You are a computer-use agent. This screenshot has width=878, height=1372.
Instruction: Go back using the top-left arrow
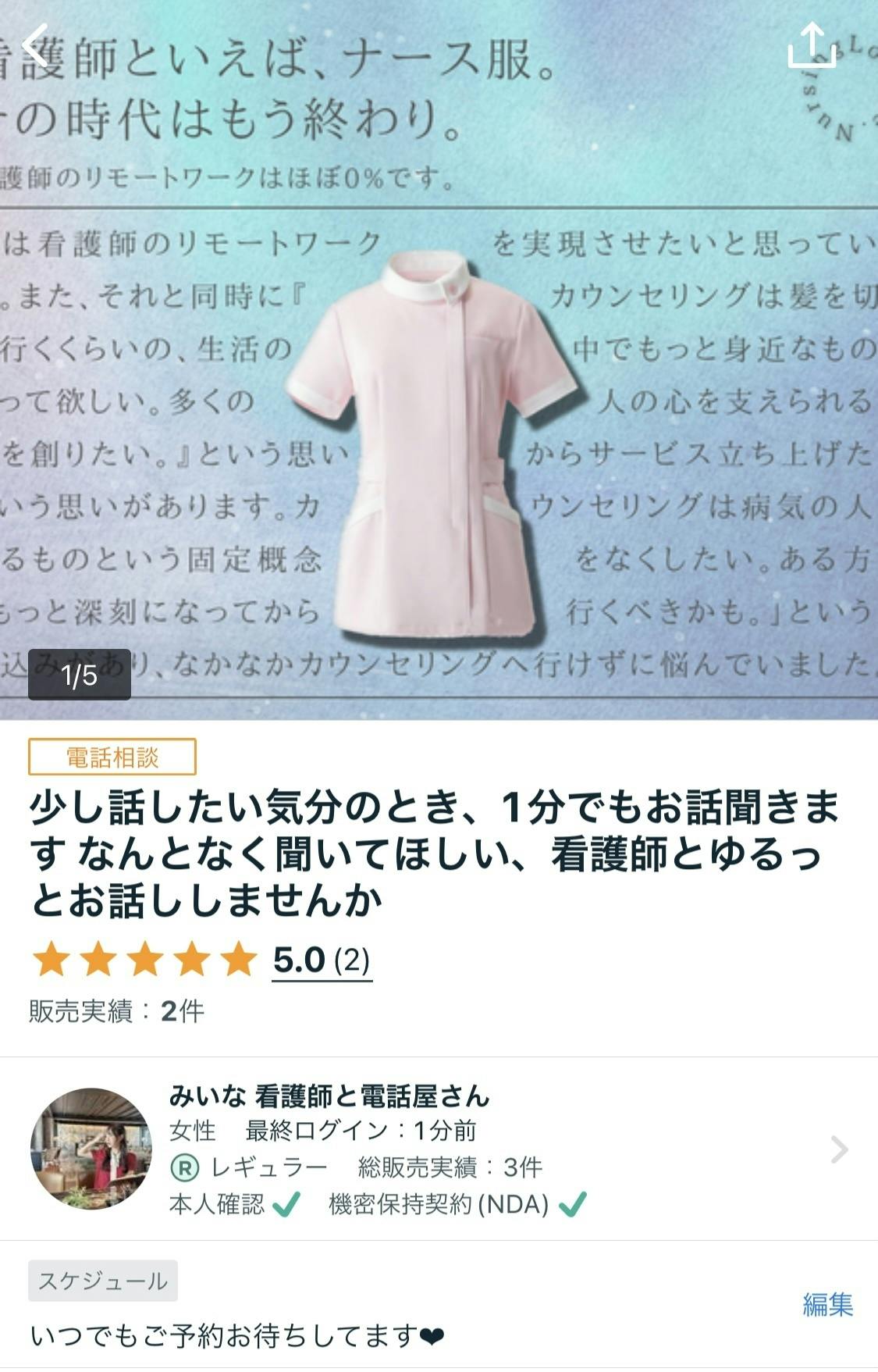click(x=36, y=46)
